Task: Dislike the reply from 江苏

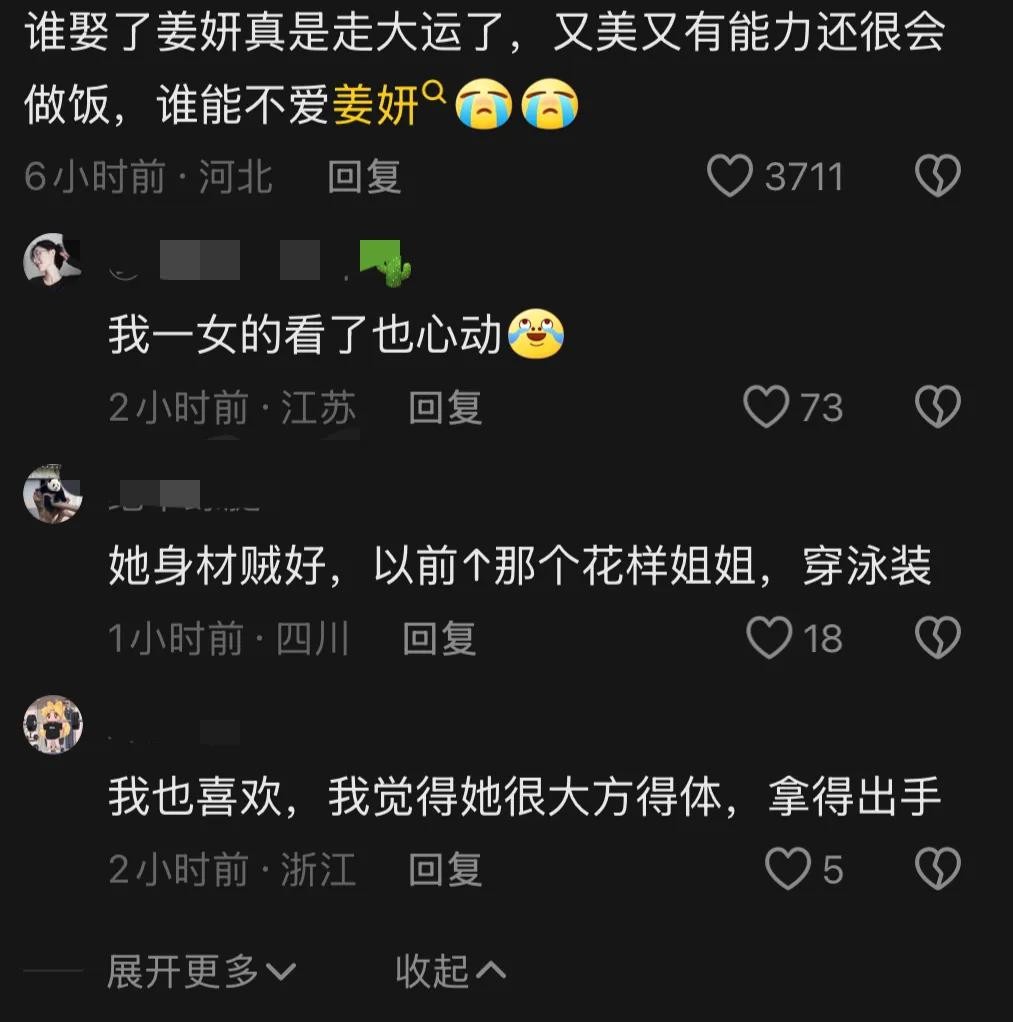Action: pos(937,407)
